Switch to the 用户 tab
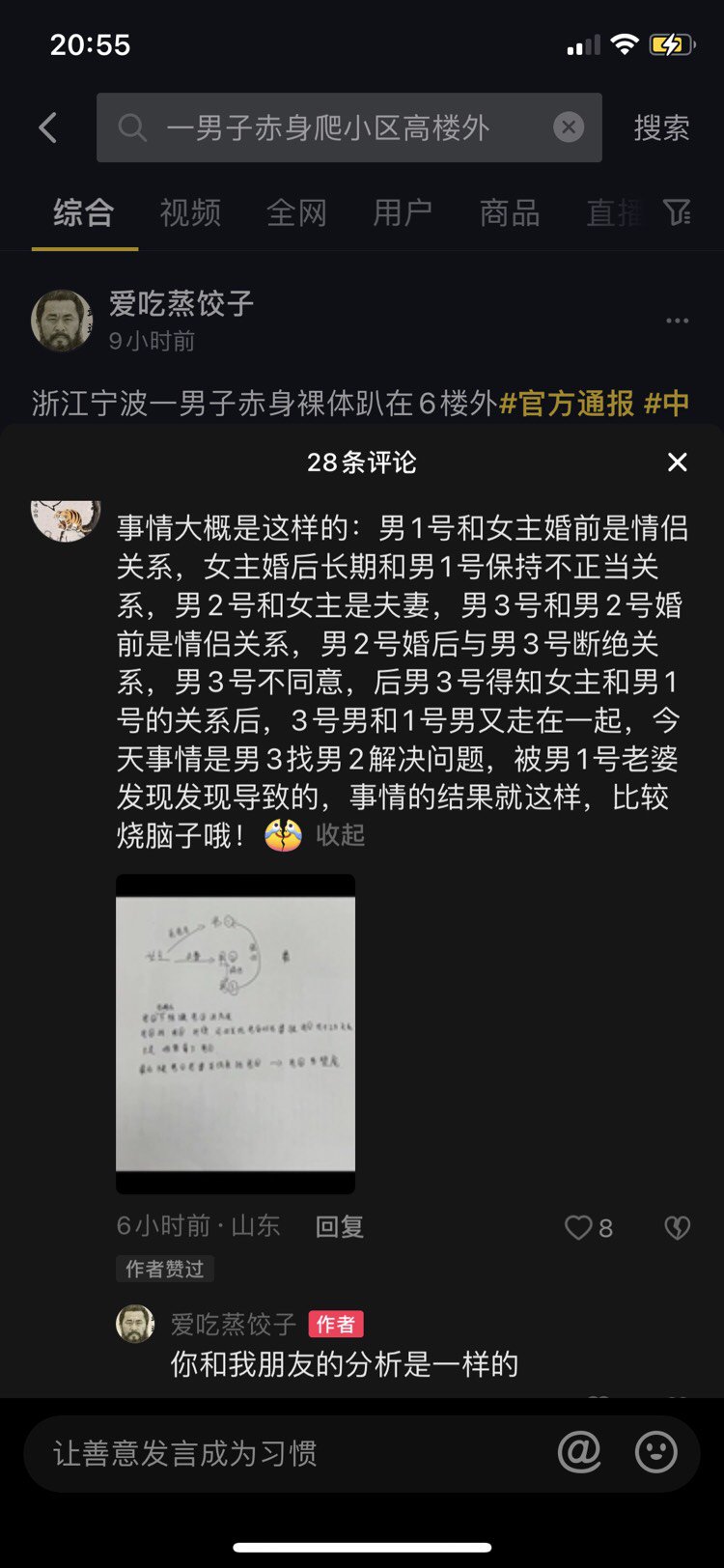The width and height of the screenshot is (724, 1568). (x=403, y=212)
